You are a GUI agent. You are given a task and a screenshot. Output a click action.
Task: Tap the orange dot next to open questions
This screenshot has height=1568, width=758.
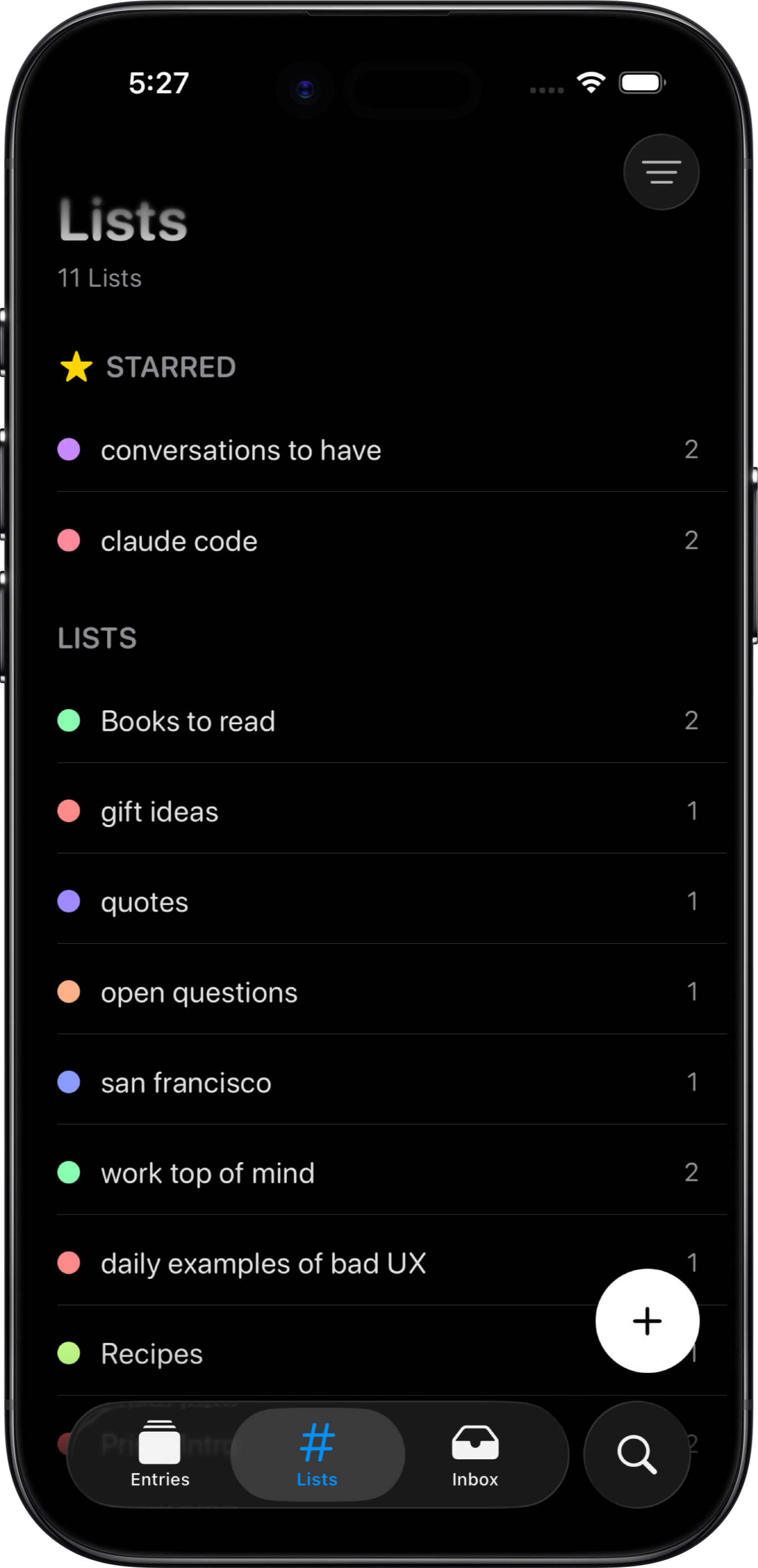pos(69,992)
